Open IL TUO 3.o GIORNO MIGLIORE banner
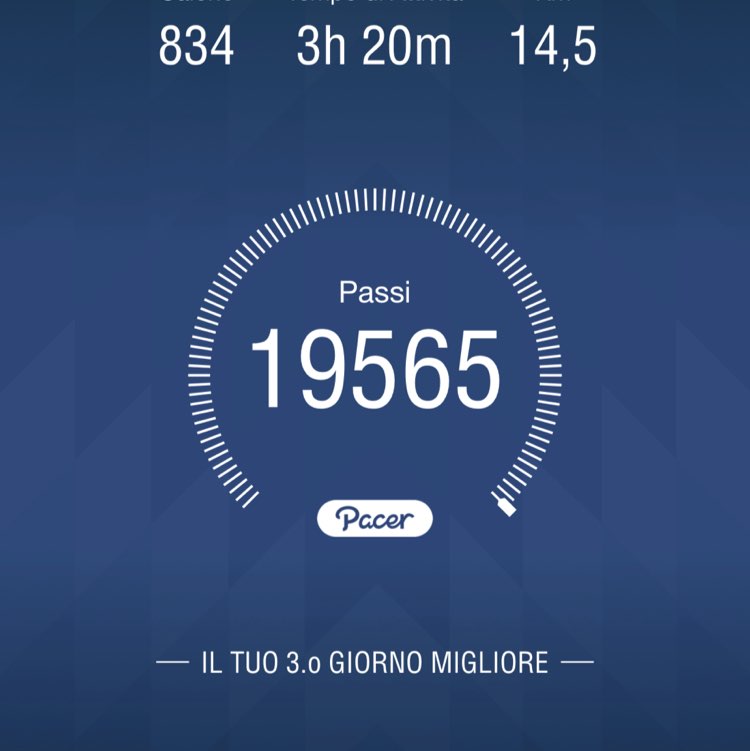The width and height of the screenshot is (750, 751). [375, 661]
